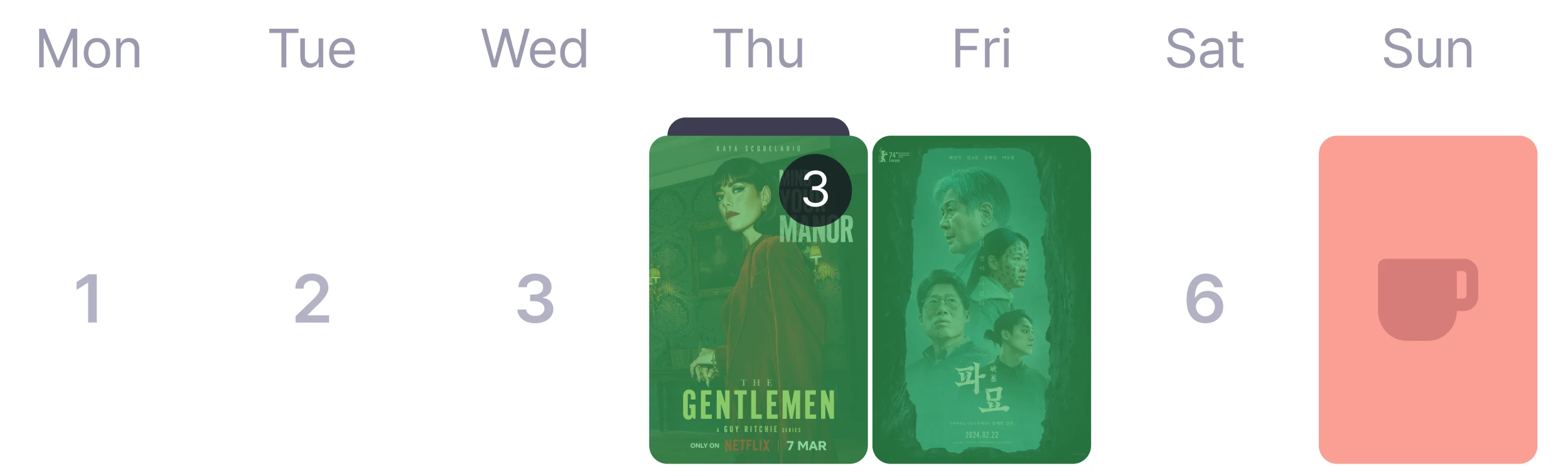
Task: Select Monday the 1st
Action: [88, 300]
